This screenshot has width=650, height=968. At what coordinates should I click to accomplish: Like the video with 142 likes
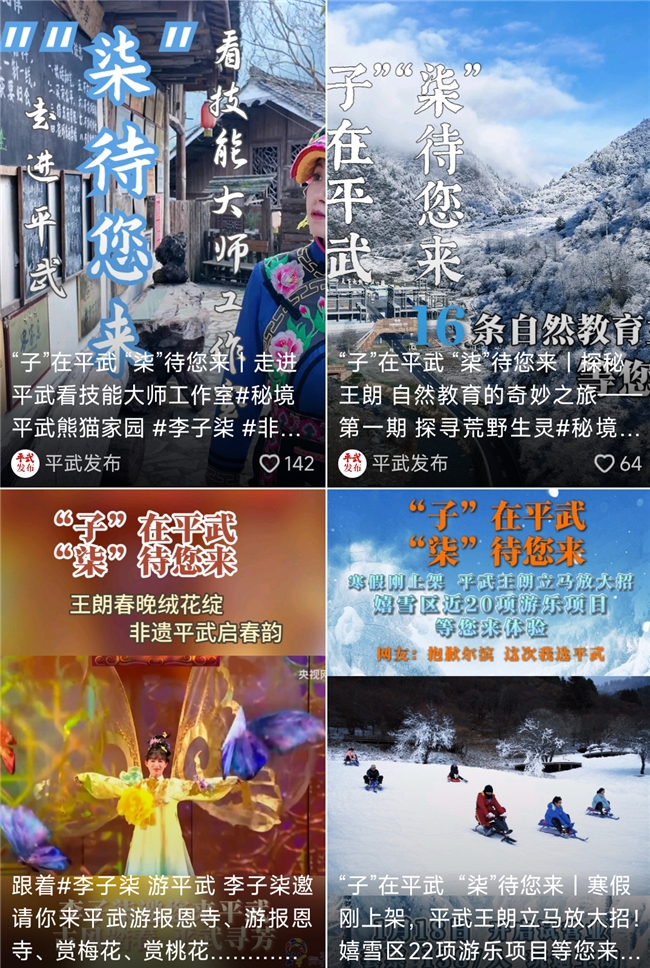click(270, 464)
